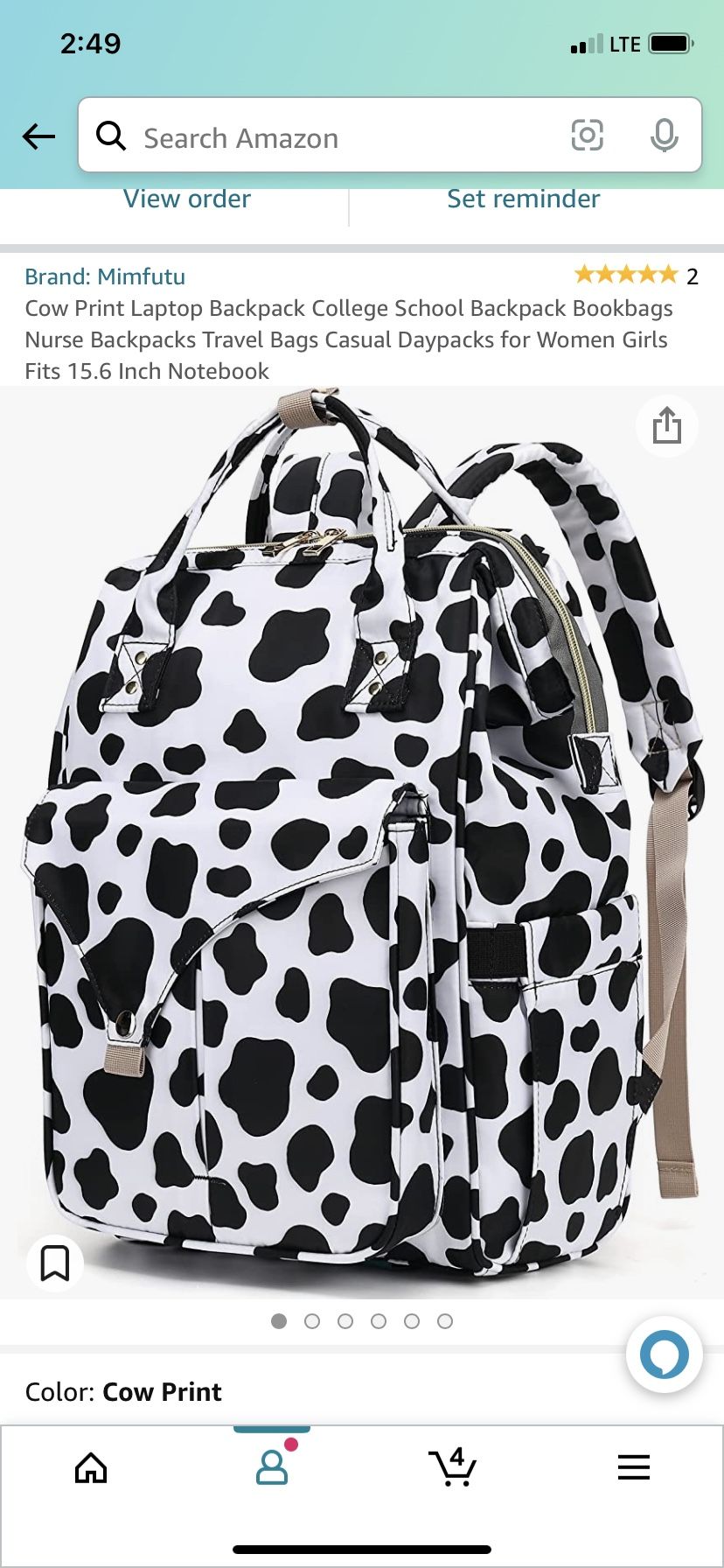Open the shopping cart with 4 items
Screen dimensions: 724x1568
(453, 1466)
